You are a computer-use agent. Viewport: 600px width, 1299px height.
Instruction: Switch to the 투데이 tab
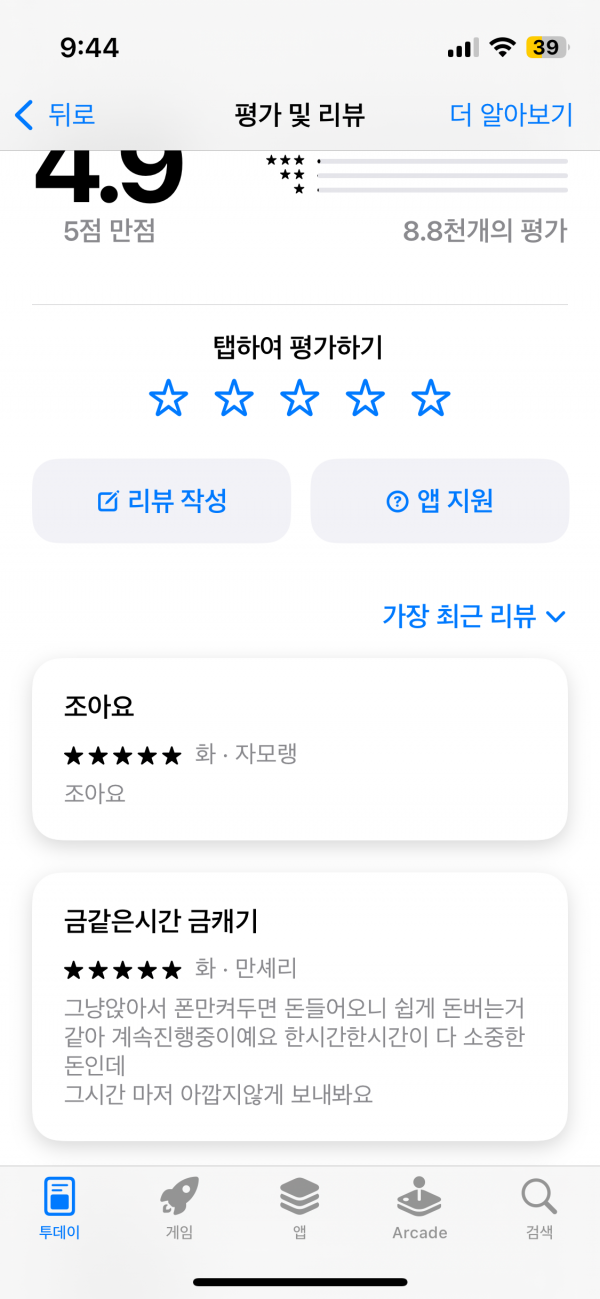(60, 1208)
